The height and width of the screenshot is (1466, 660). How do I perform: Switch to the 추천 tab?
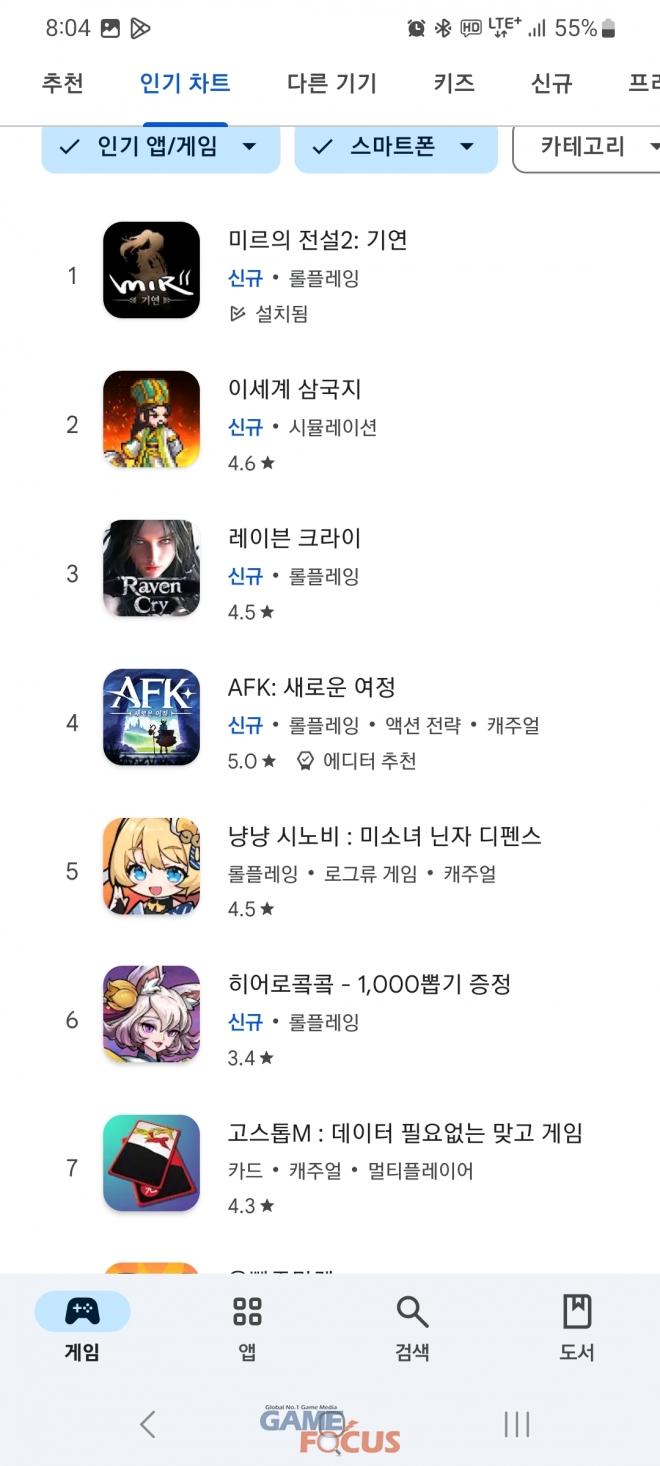[62, 83]
